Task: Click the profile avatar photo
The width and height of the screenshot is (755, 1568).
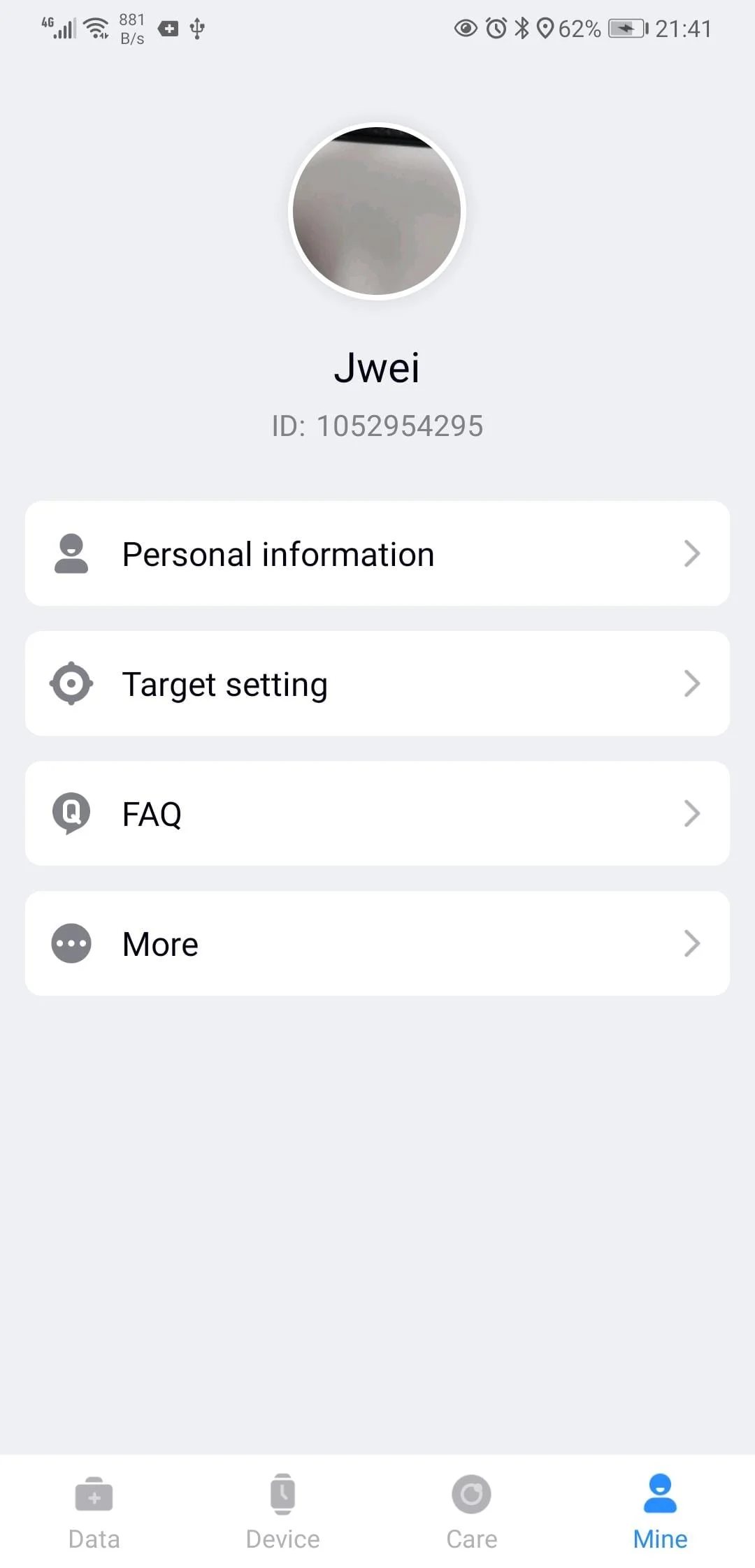Action: (377, 211)
